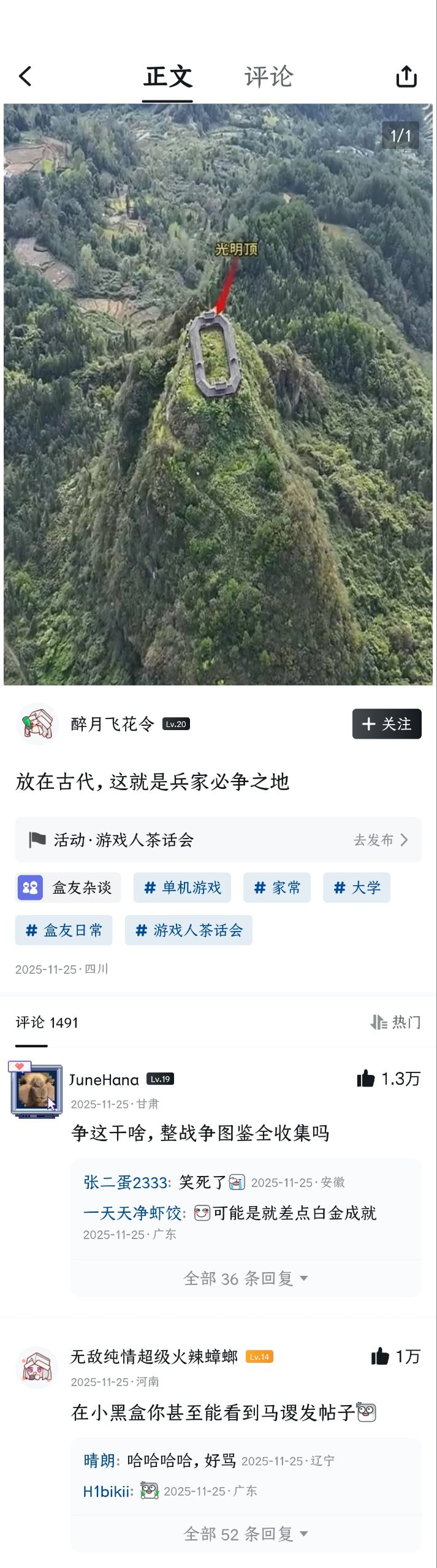Open 醉月飞花令's profile avatar
Screen dimensions: 437x1568
(x=37, y=724)
